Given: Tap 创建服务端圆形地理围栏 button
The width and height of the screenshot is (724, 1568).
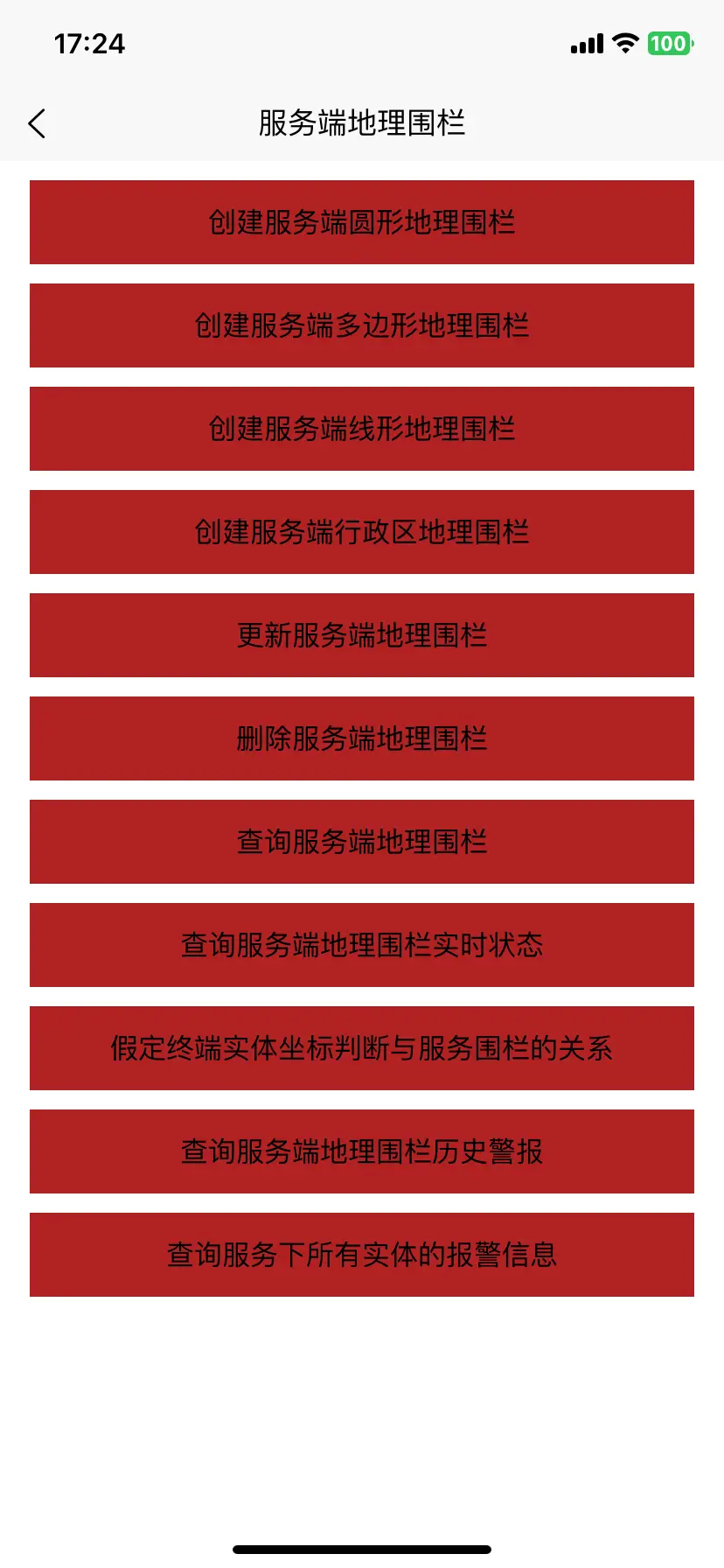Looking at the screenshot, I should coord(362,222).
